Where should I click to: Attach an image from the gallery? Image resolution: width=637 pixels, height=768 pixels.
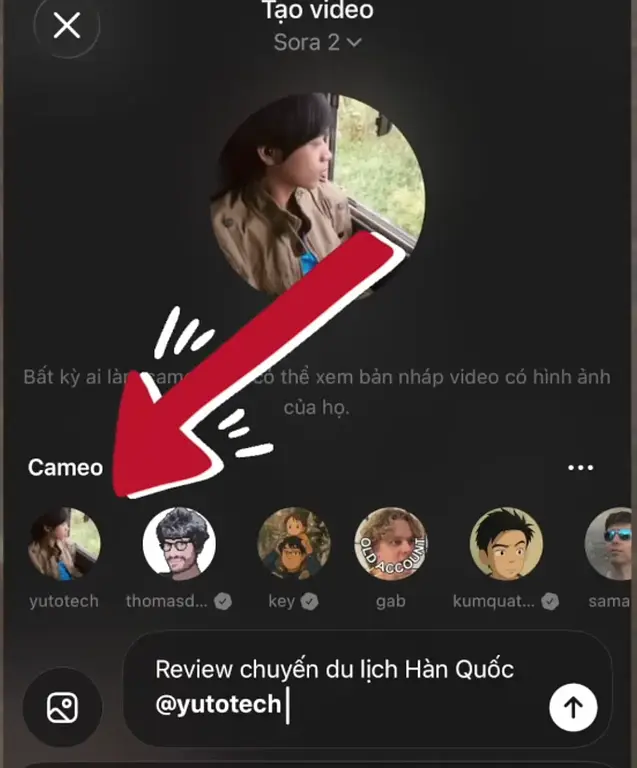pos(62,707)
